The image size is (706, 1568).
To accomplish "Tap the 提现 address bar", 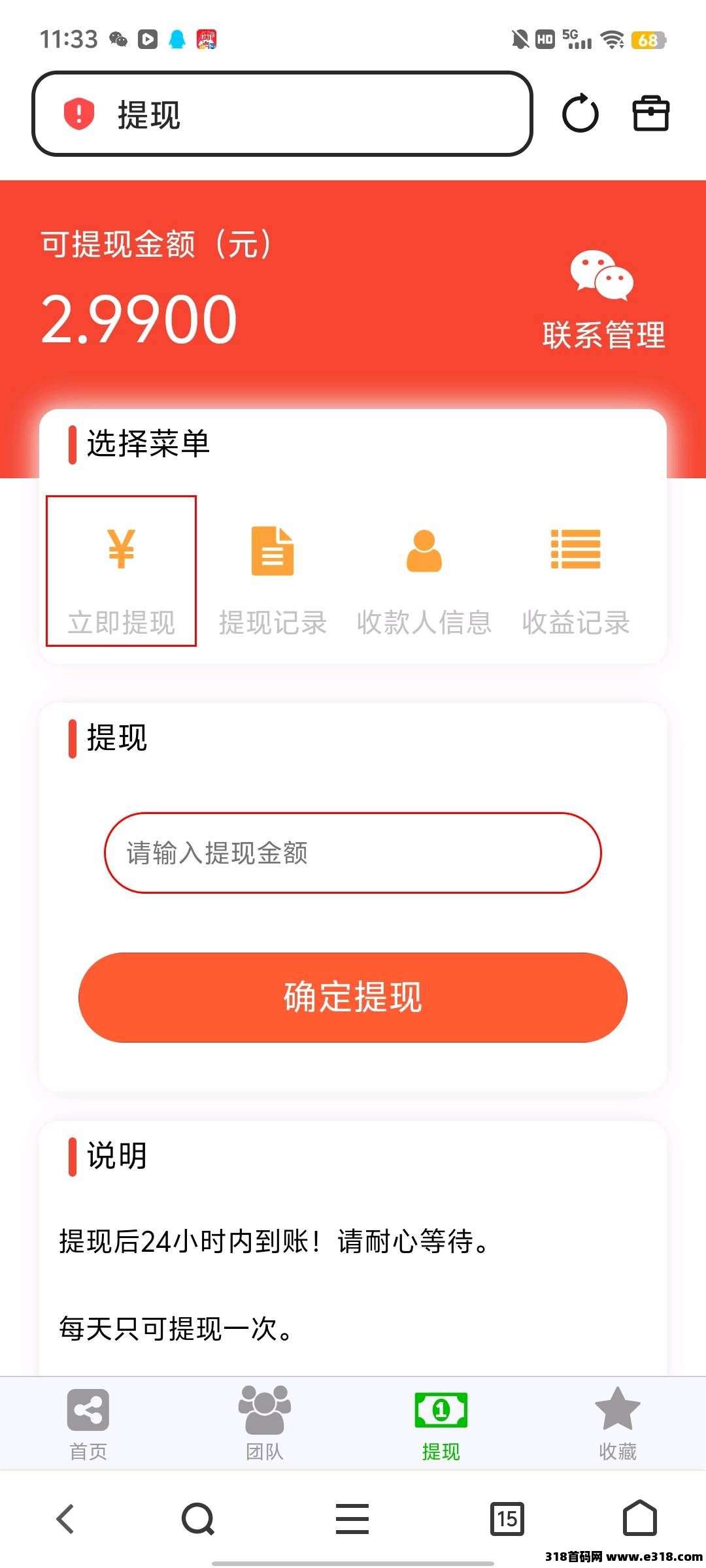I will pos(282,114).
